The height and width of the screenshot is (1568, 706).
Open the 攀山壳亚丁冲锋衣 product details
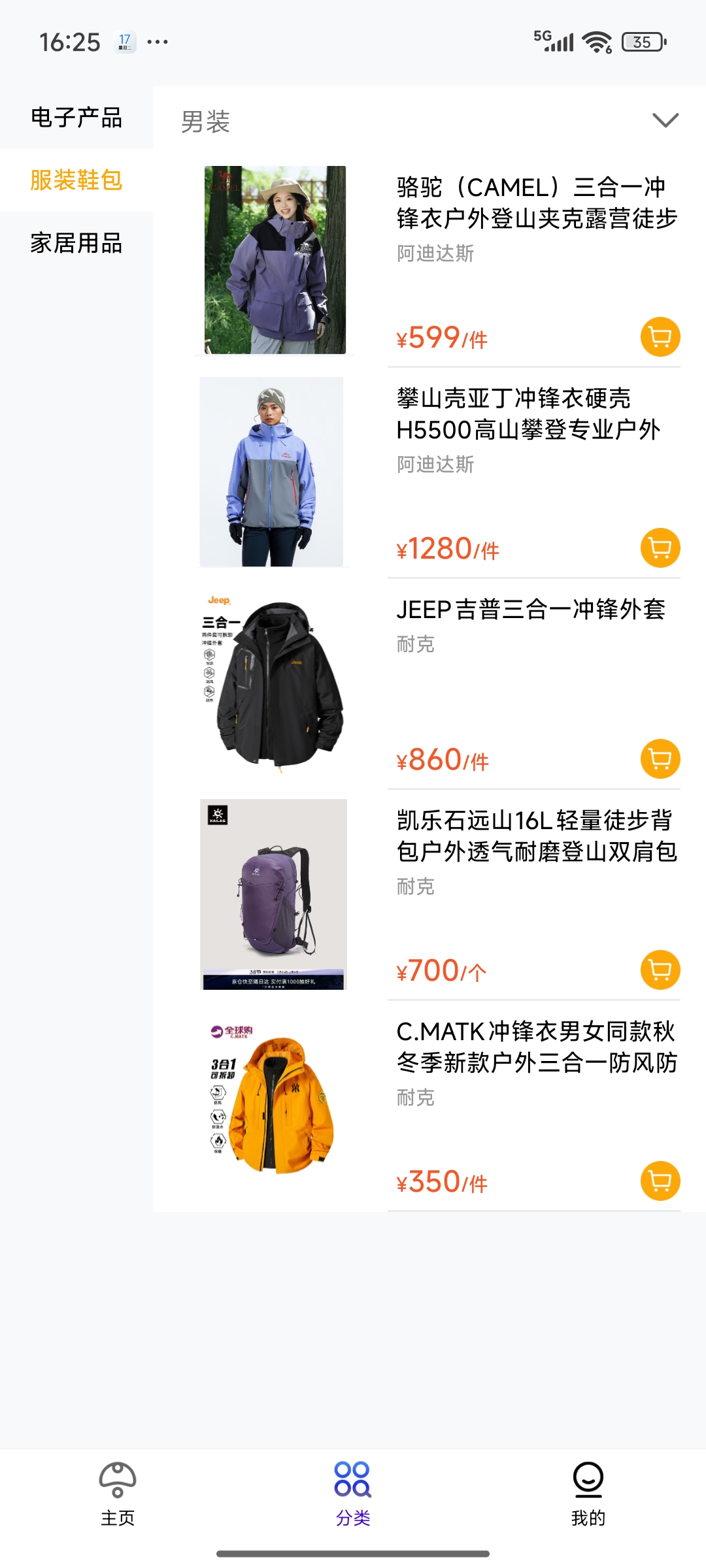[529, 416]
